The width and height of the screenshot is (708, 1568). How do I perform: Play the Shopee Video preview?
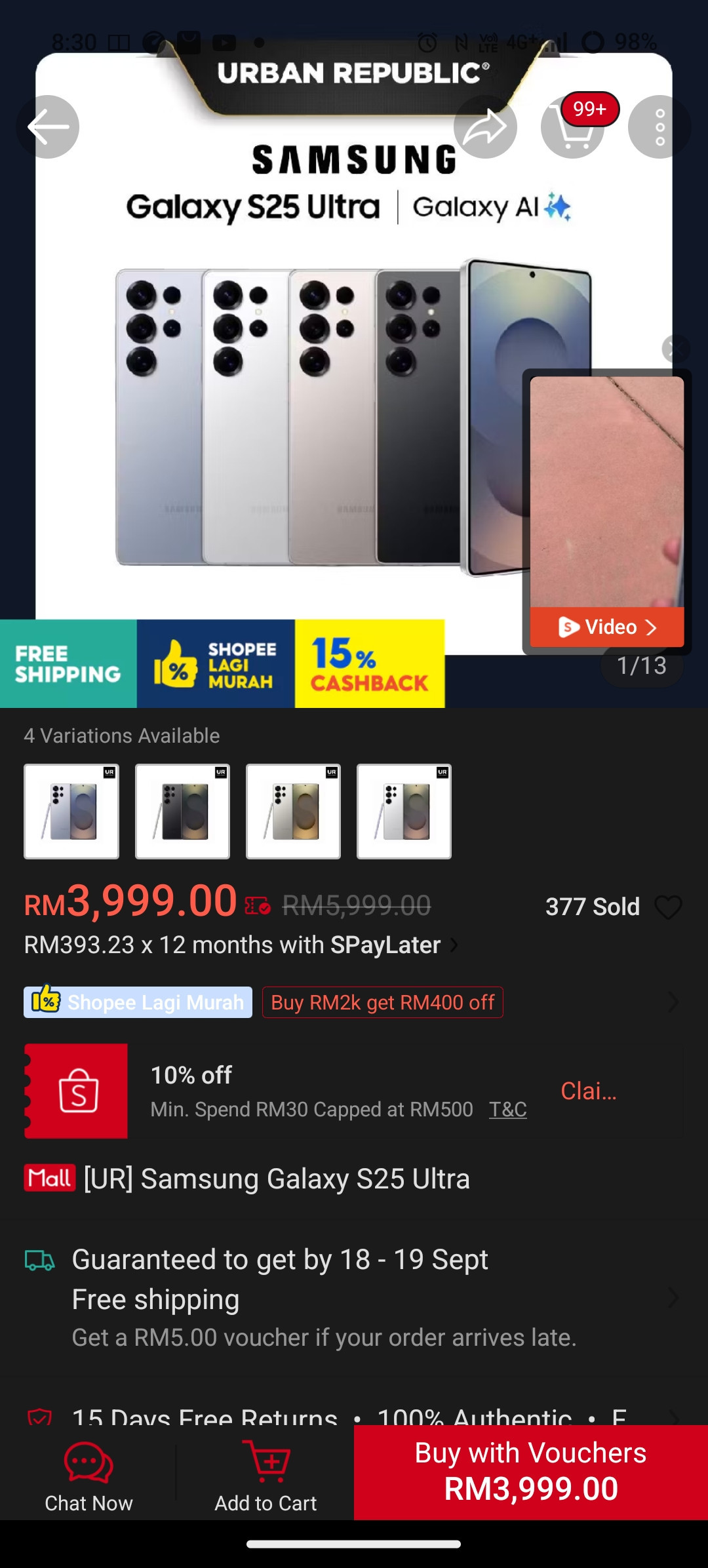click(x=606, y=627)
